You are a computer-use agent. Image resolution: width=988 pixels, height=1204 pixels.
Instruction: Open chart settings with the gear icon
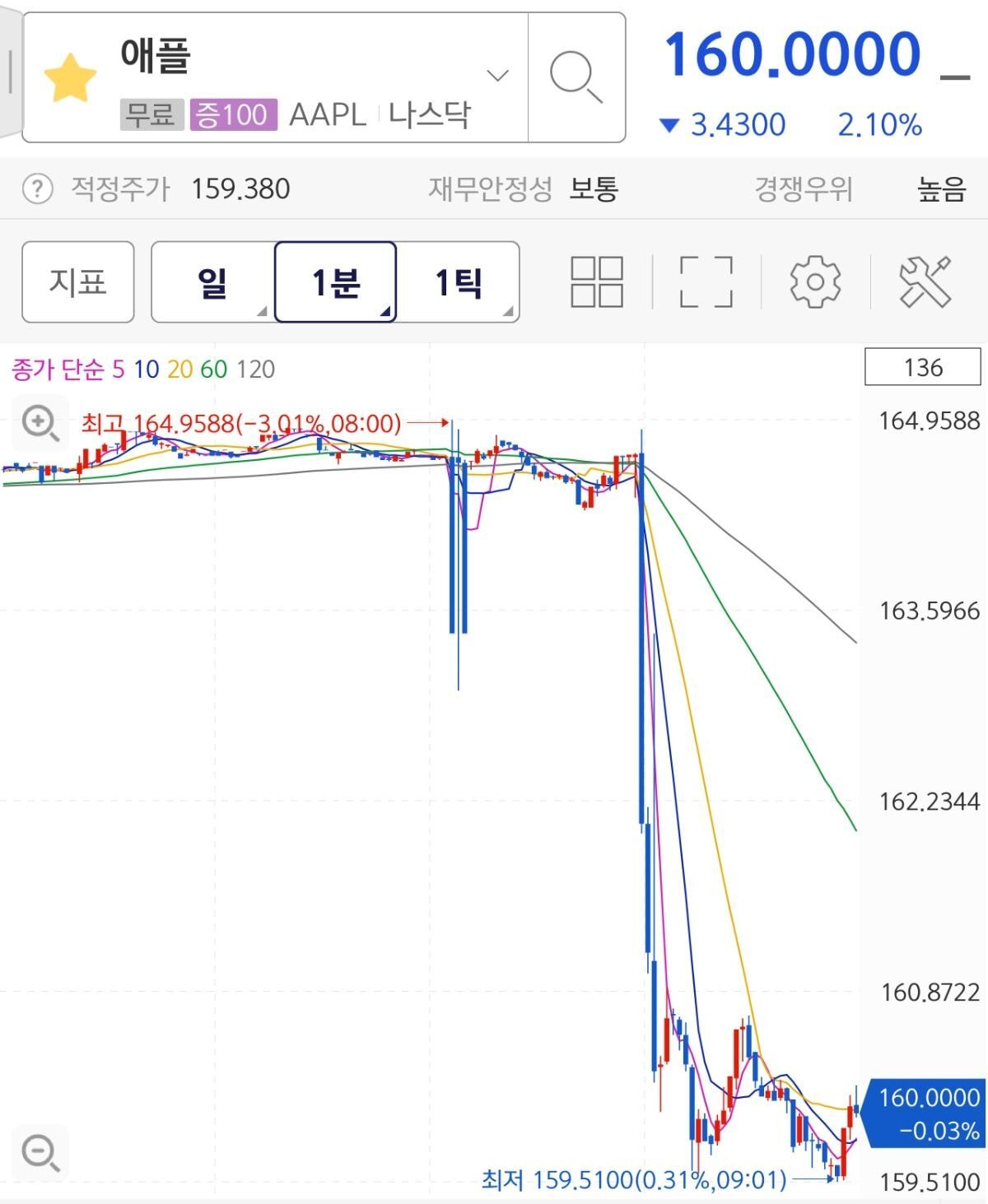click(814, 281)
